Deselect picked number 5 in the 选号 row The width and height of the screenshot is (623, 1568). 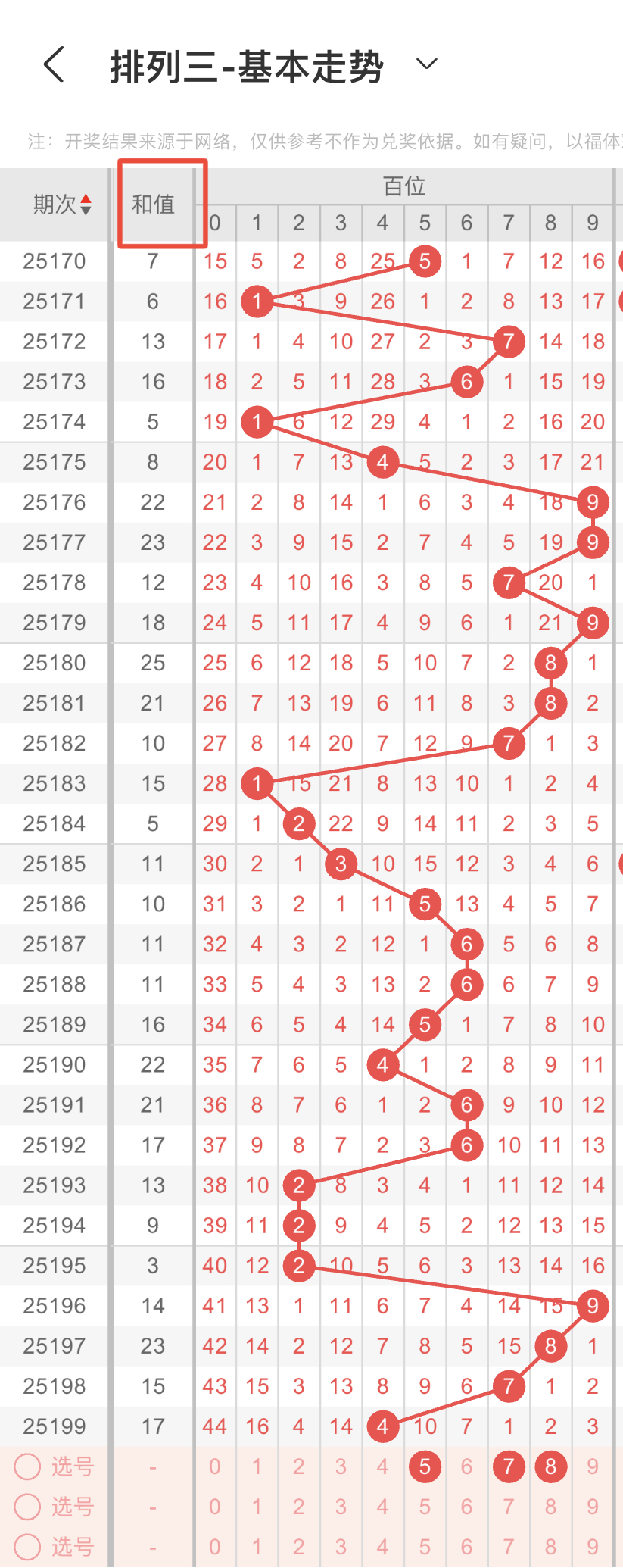click(425, 1466)
